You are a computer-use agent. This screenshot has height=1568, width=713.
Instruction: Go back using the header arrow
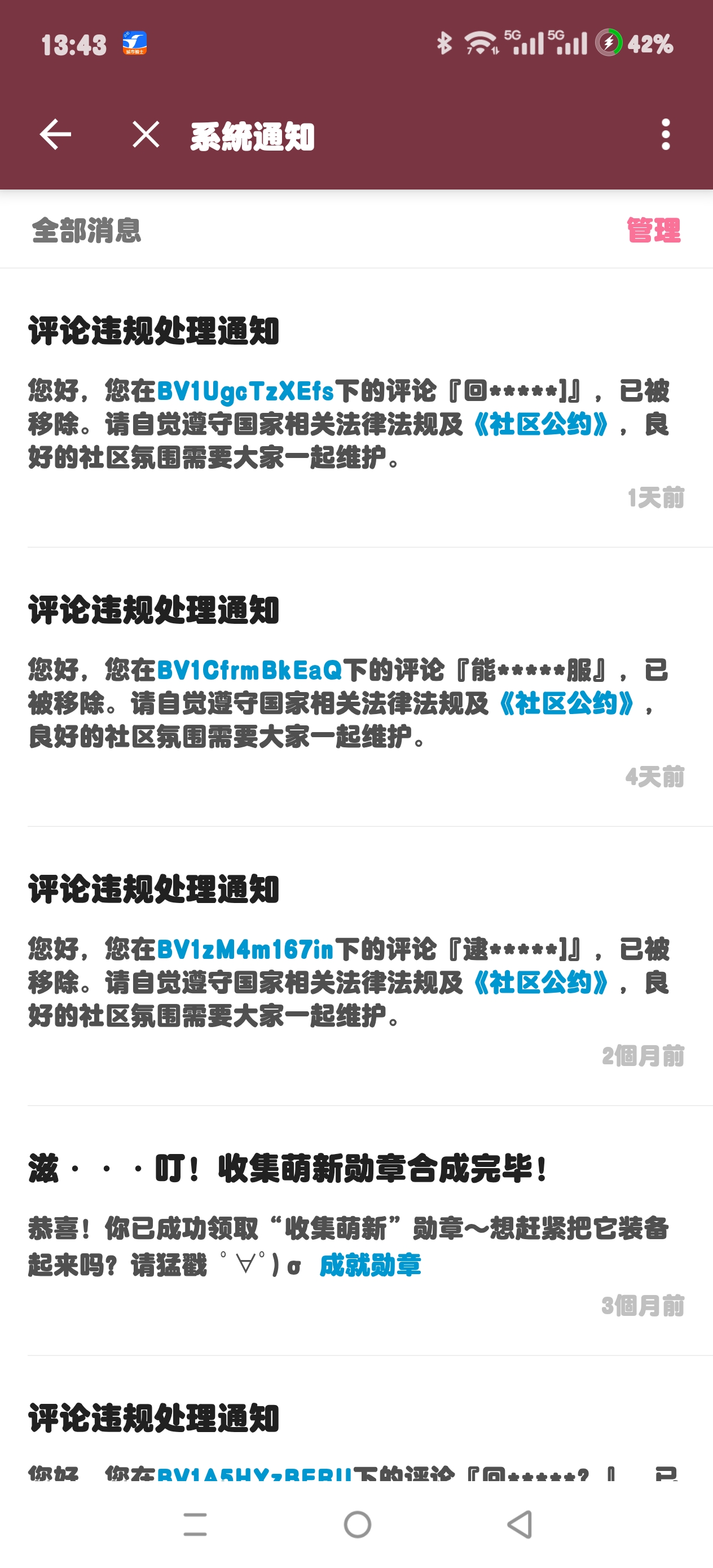click(55, 135)
